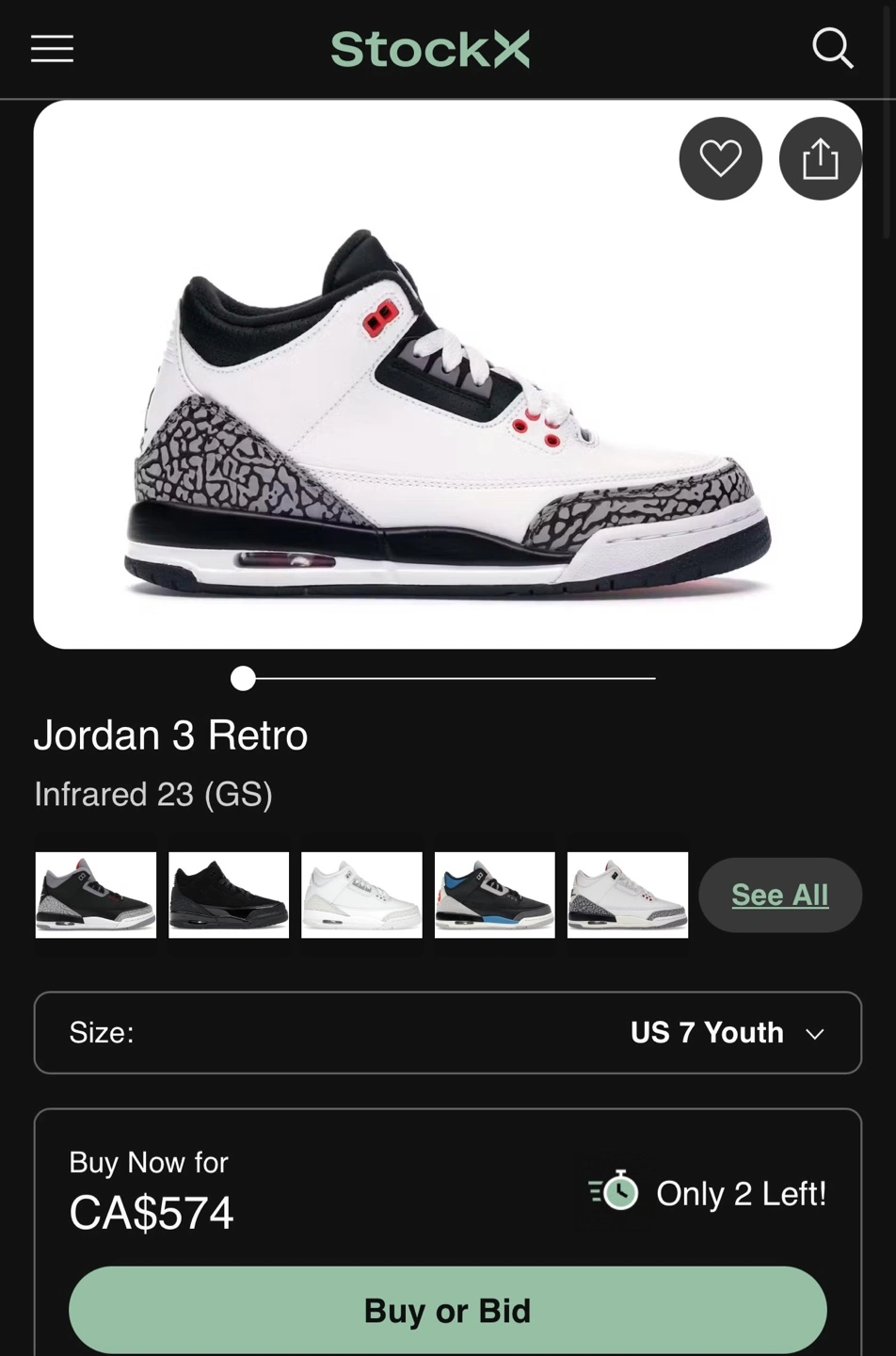The height and width of the screenshot is (1356, 896).
Task: Open the hamburger menu
Action: pos(52,49)
